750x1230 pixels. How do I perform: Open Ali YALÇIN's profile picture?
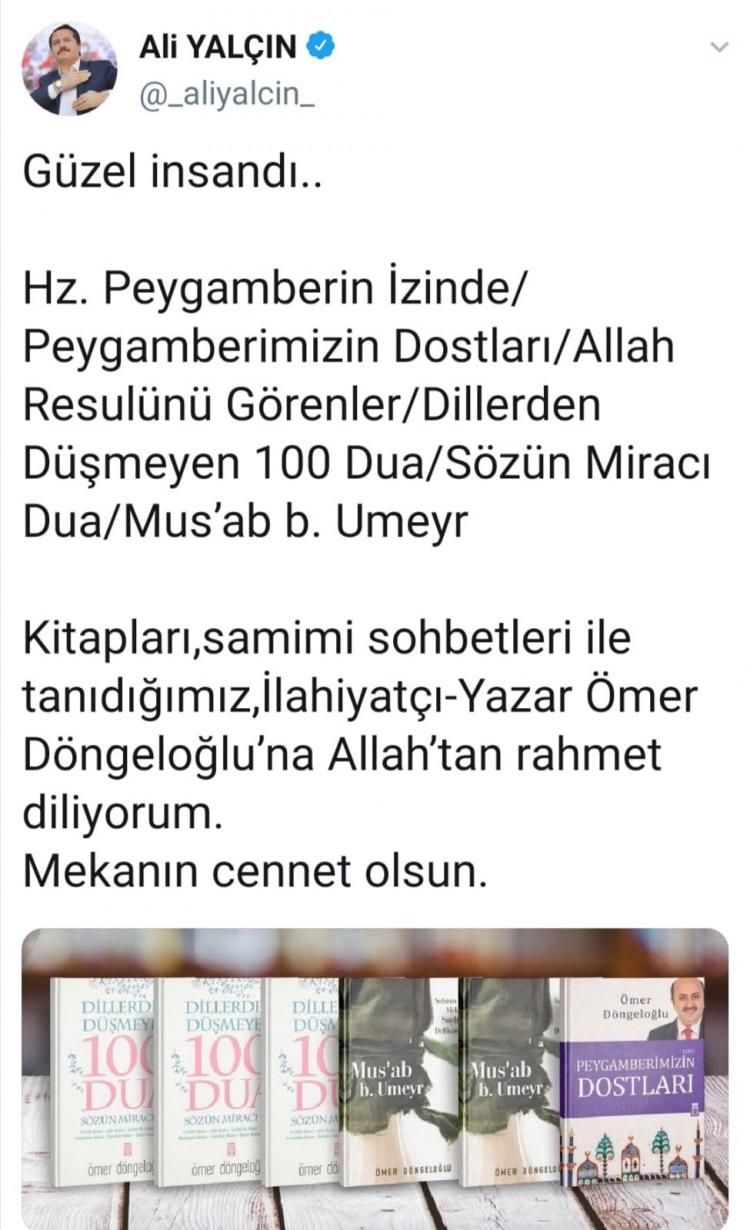coord(69,68)
